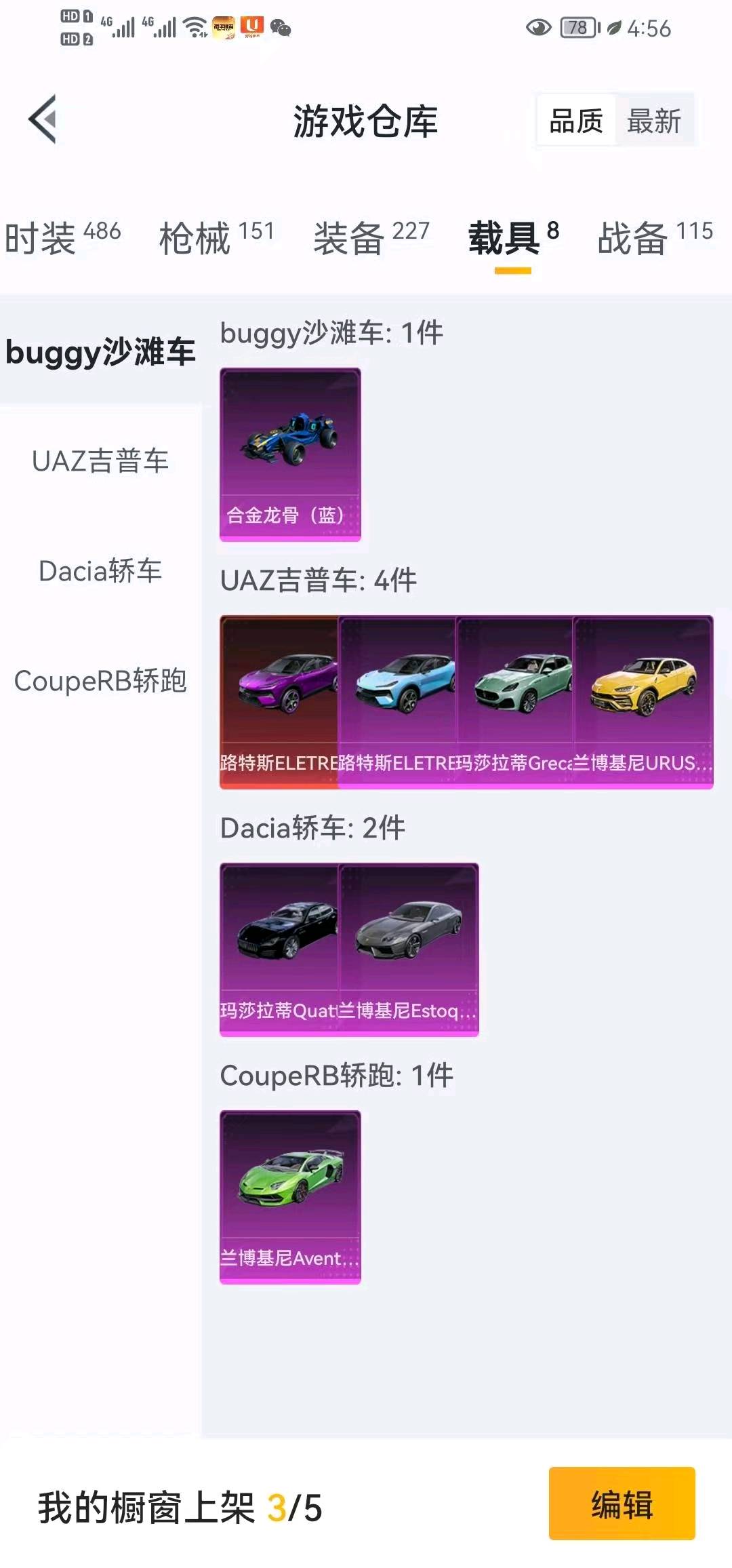Switch to the 时装 tab
The width and height of the screenshot is (732, 1568).
pos(62,237)
